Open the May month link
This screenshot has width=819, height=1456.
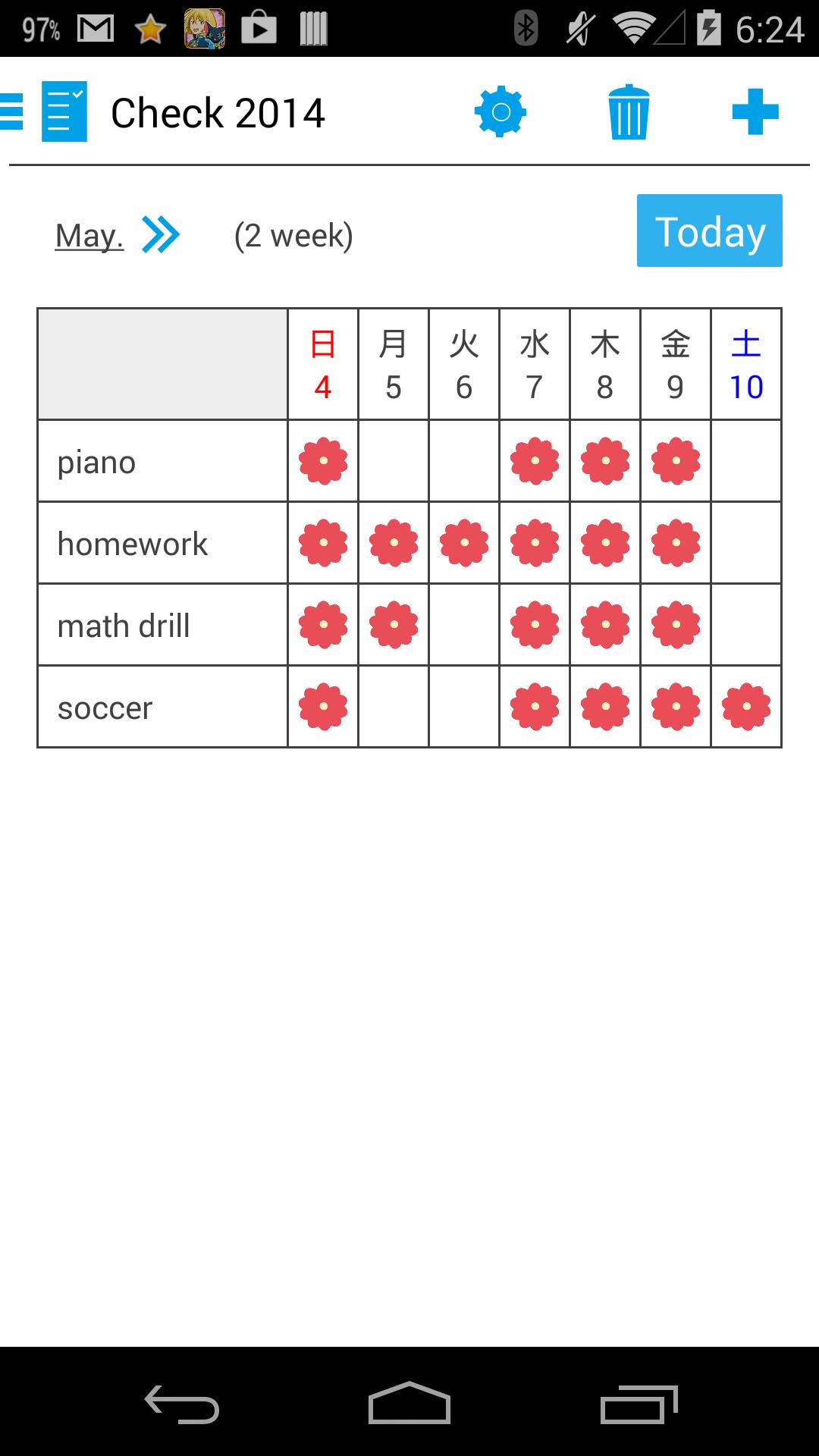89,235
